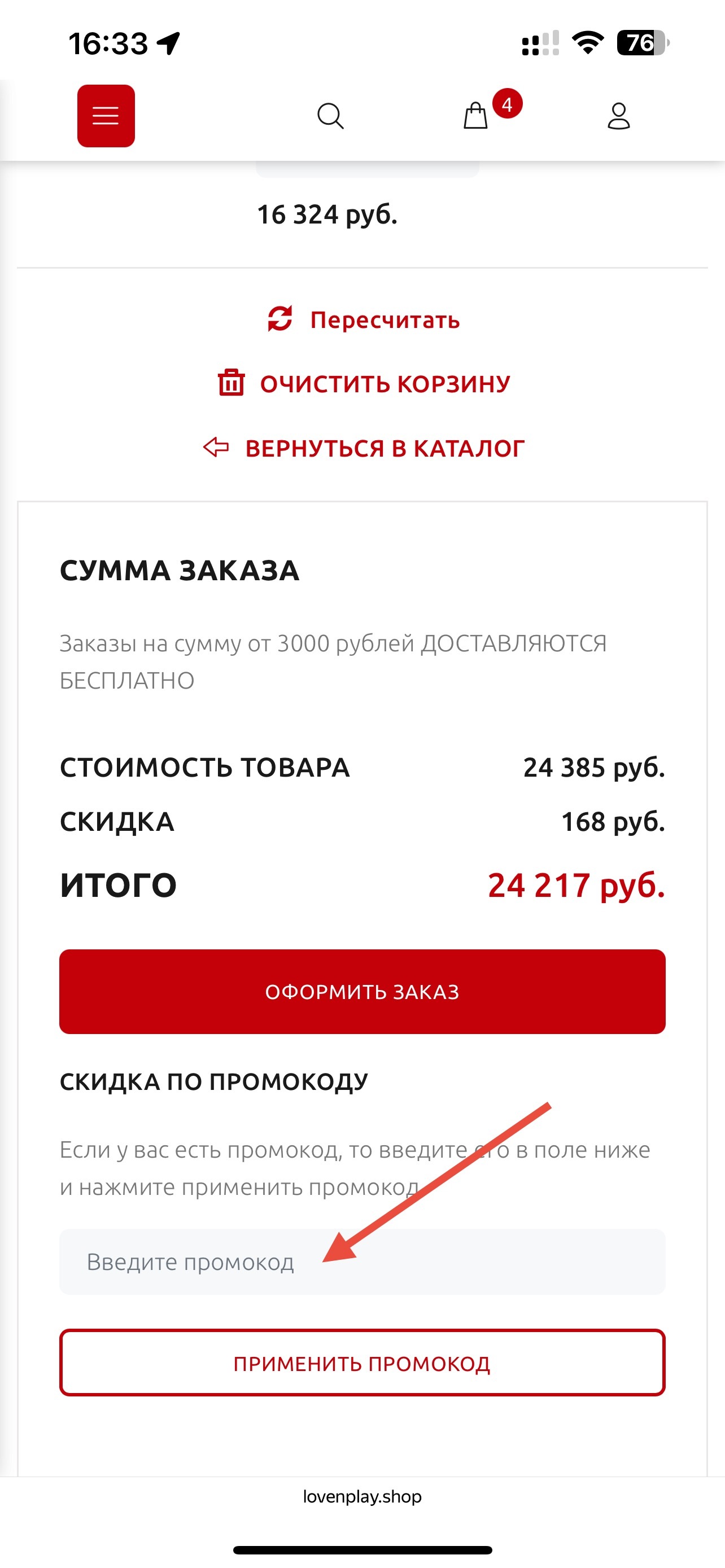Open the user account profile

[618, 116]
